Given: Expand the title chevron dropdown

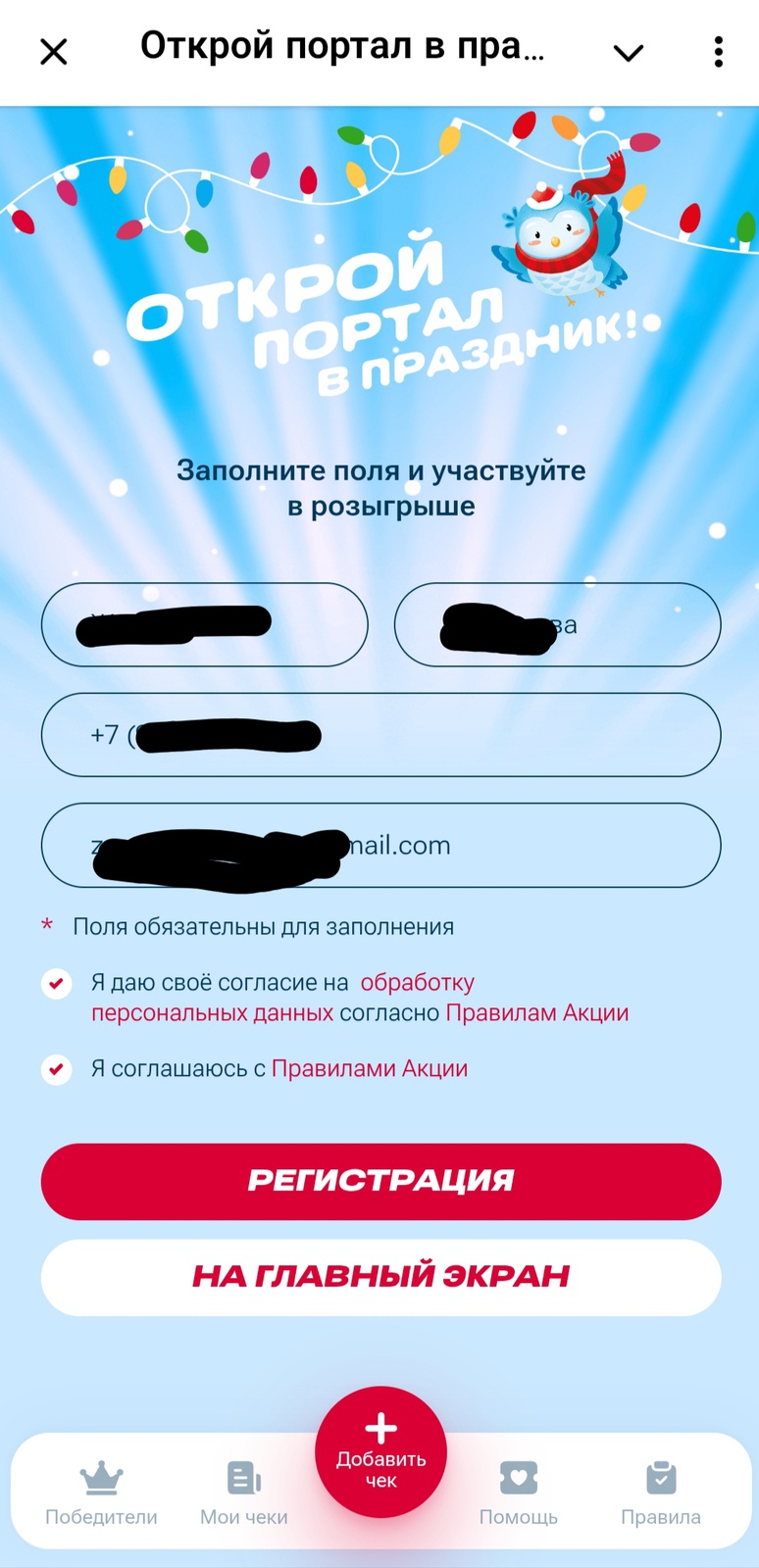Looking at the screenshot, I should click(628, 53).
